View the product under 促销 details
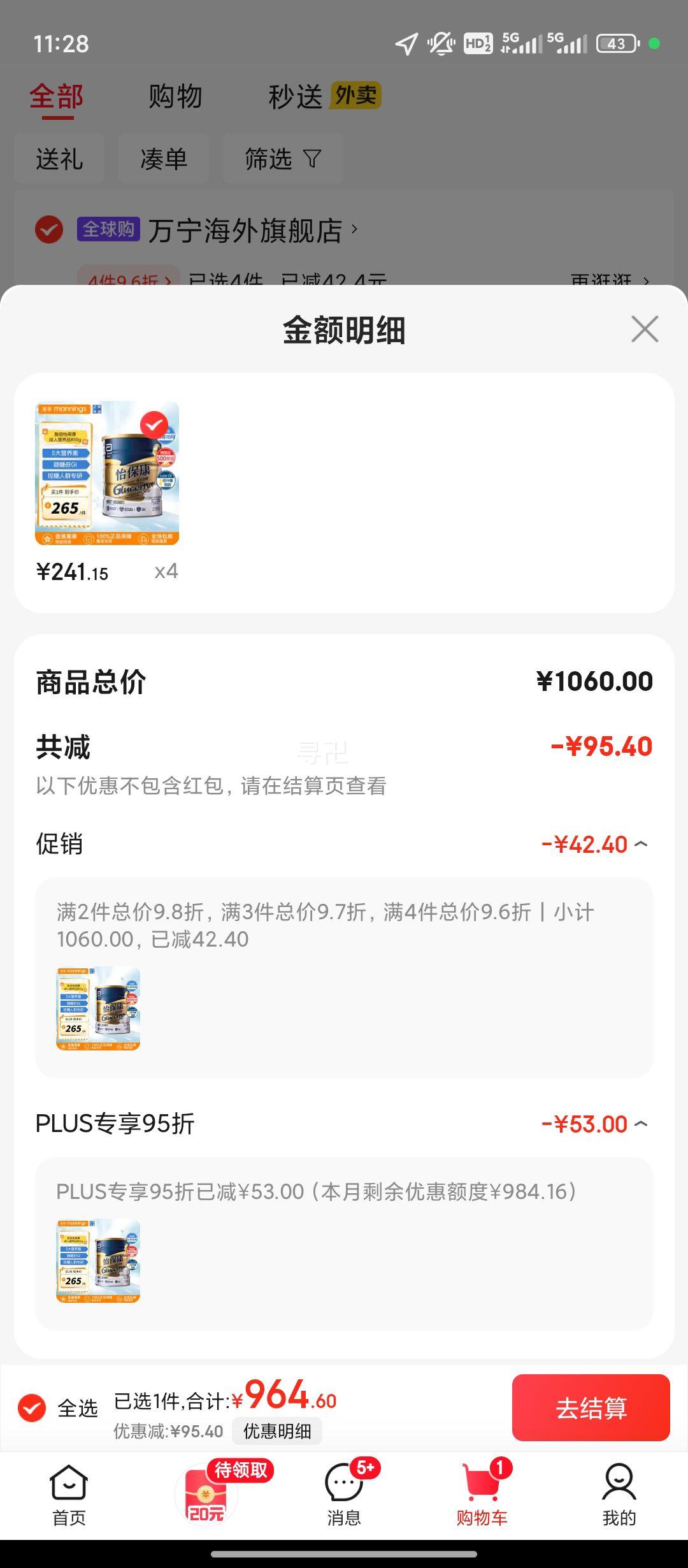 98,1008
